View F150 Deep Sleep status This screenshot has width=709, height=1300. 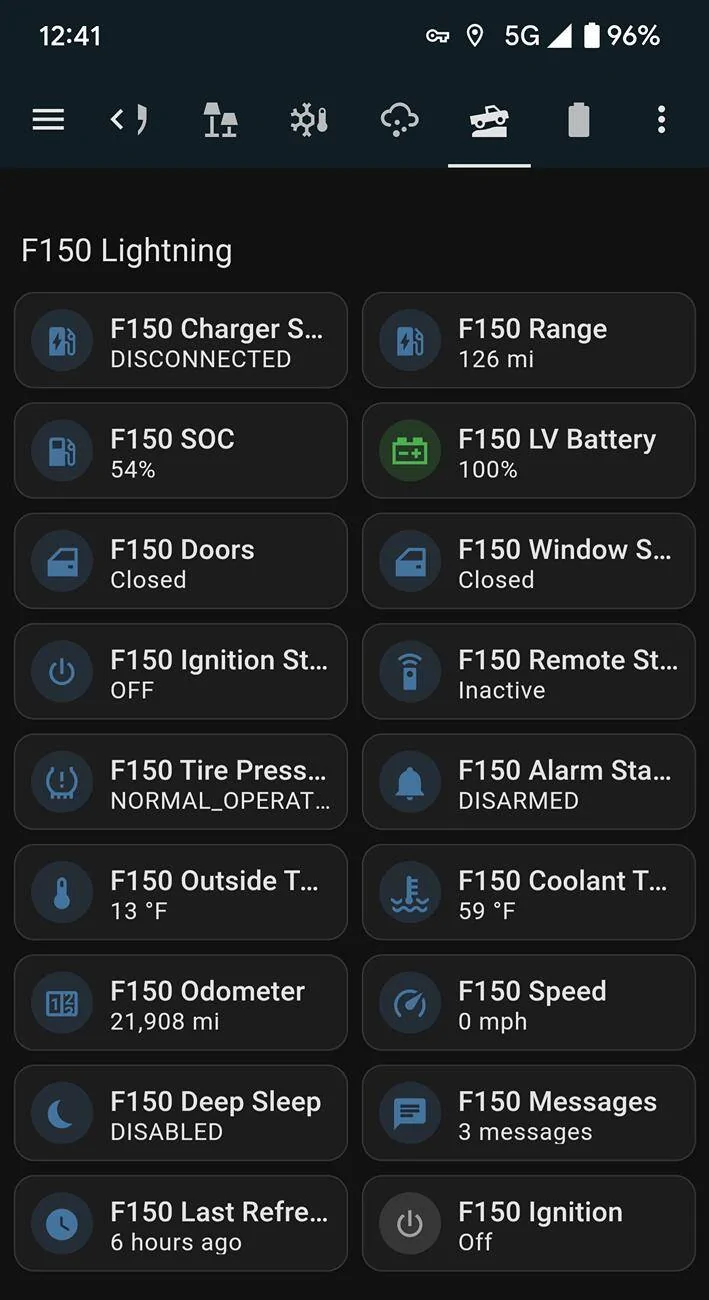(x=181, y=1114)
